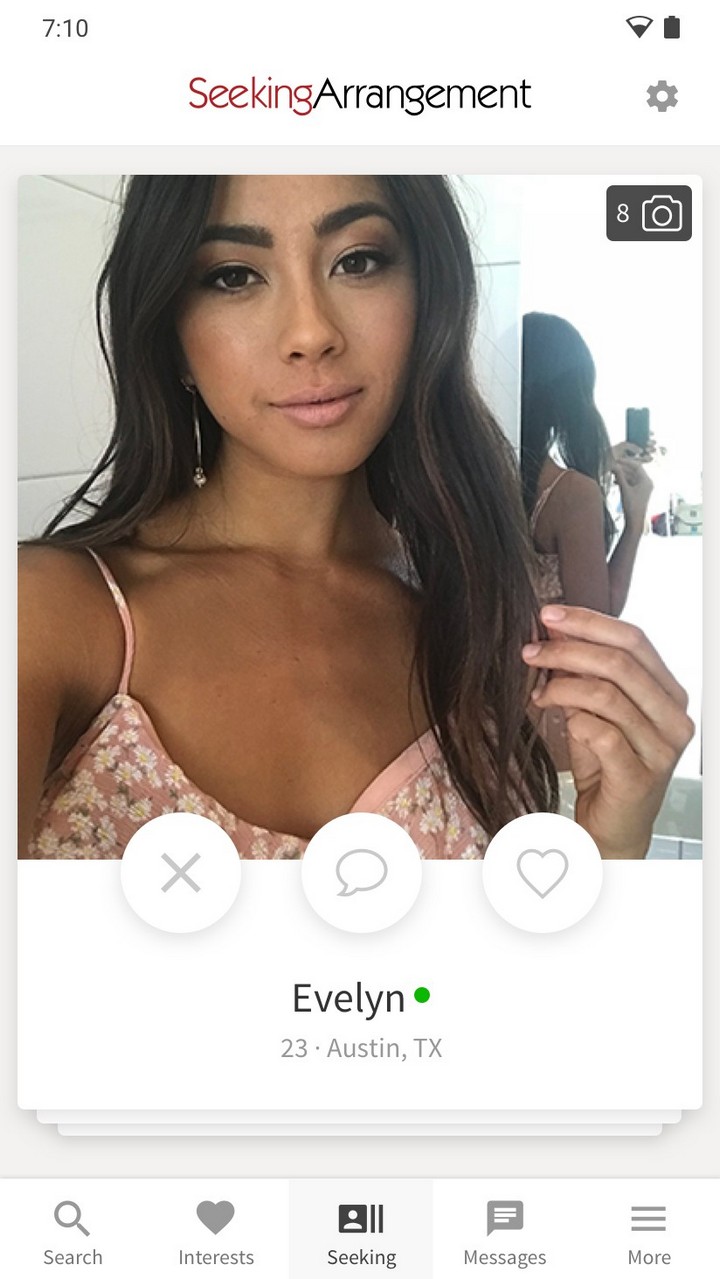The height and width of the screenshot is (1279, 720).
Task: Show the More menu tab
Action: [648, 1233]
